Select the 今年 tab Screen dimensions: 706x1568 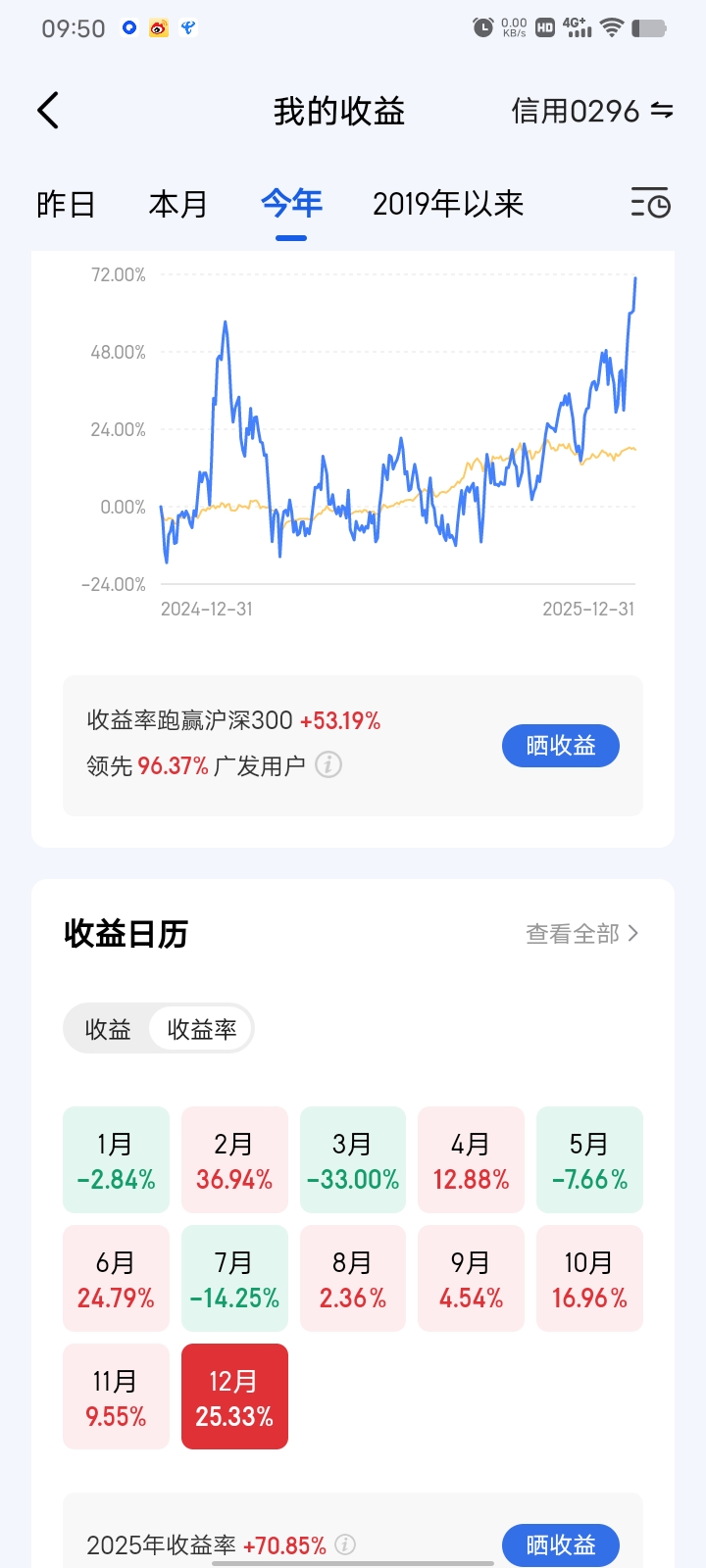[x=291, y=204]
